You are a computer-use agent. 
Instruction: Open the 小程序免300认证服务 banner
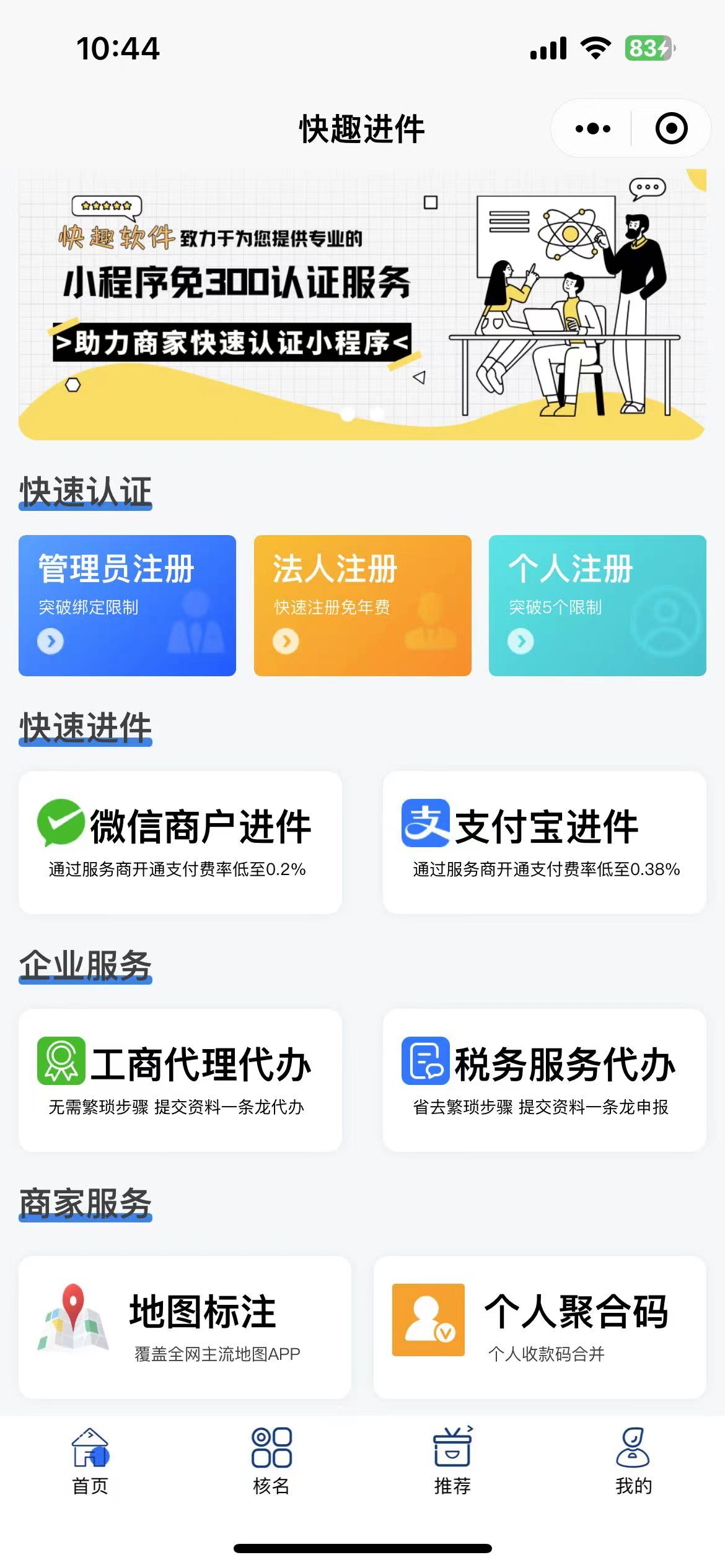click(x=362, y=305)
